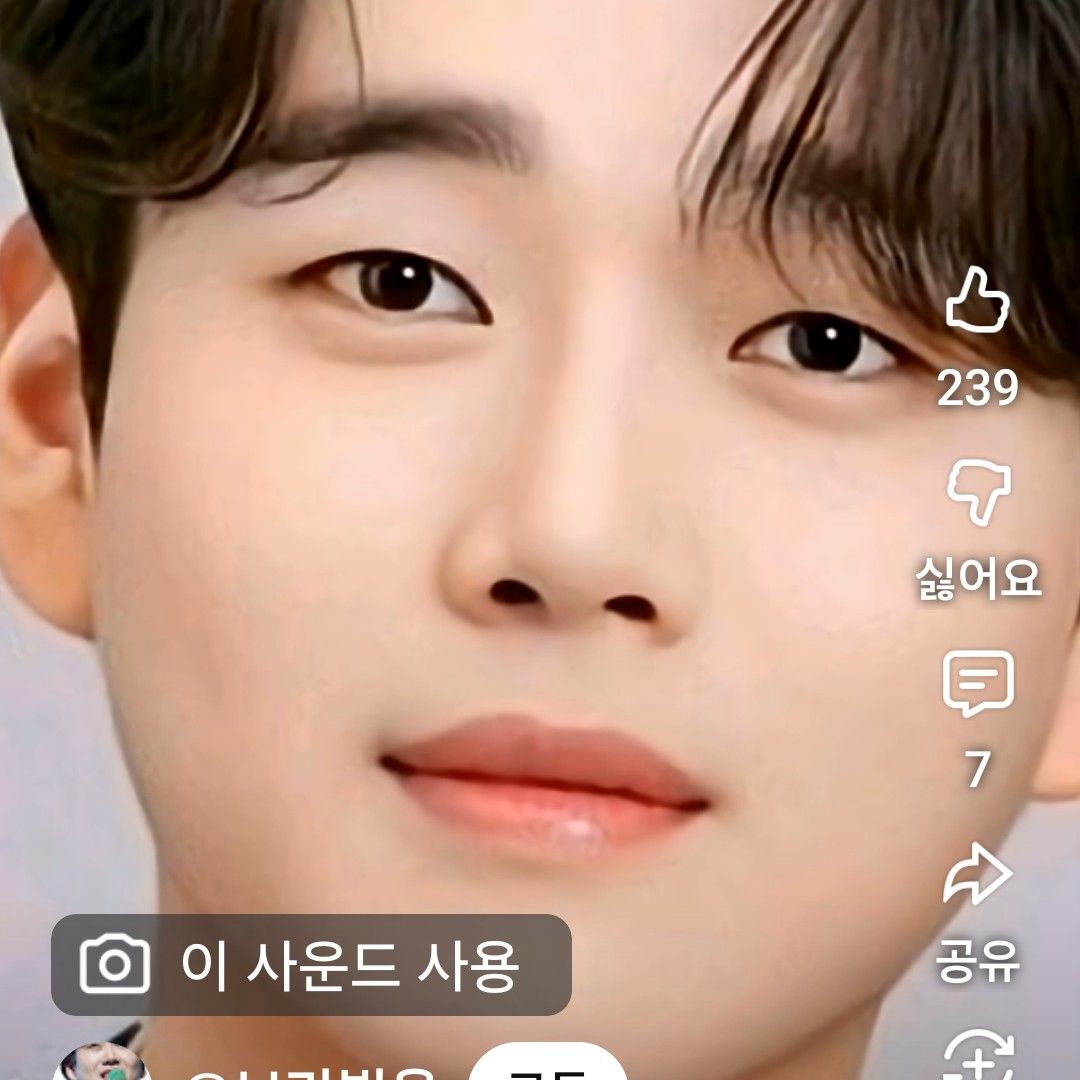Viewport: 1080px width, 1080px height.
Task: Tap the dislike (싫어요) thumbs-down icon
Action: coord(978,493)
